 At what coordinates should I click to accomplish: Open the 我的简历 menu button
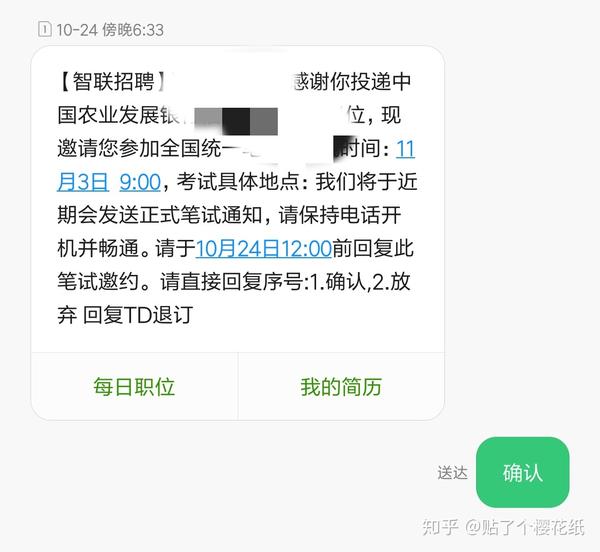[x=341, y=387]
